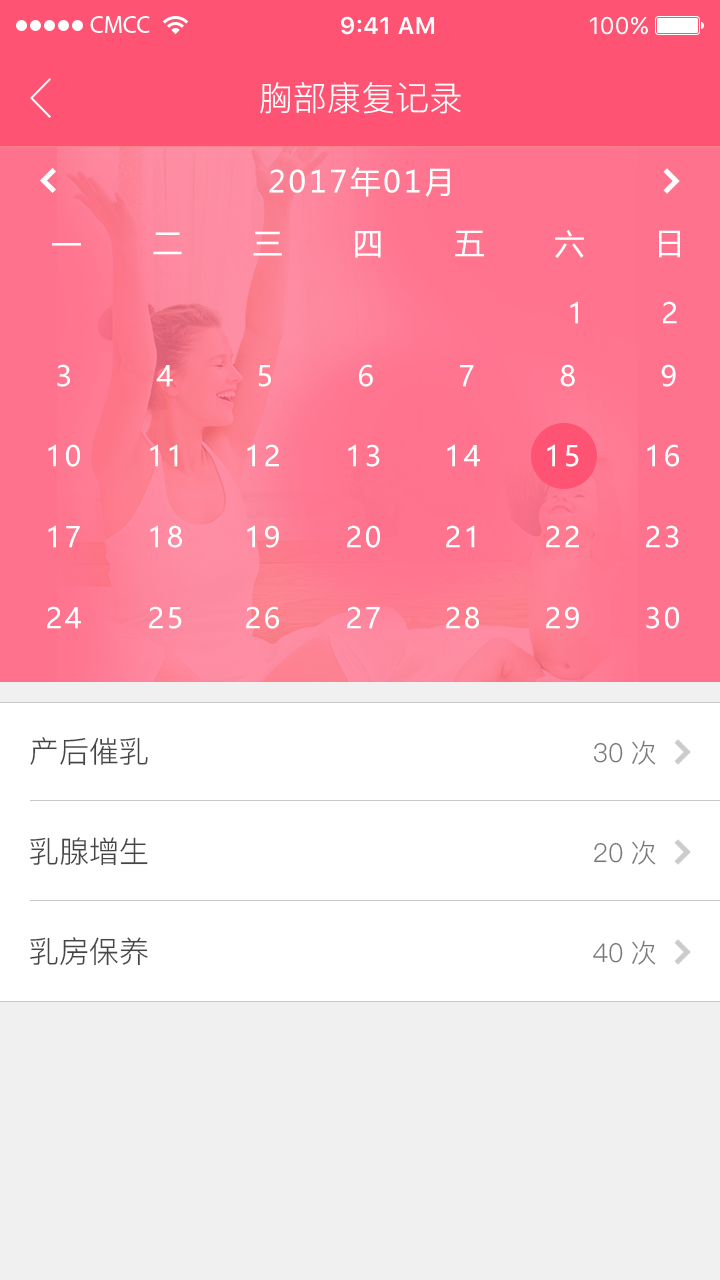Image resolution: width=720 pixels, height=1280 pixels.
Task: Choose day 26 on the calendar
Action: [x=263, y=618]
